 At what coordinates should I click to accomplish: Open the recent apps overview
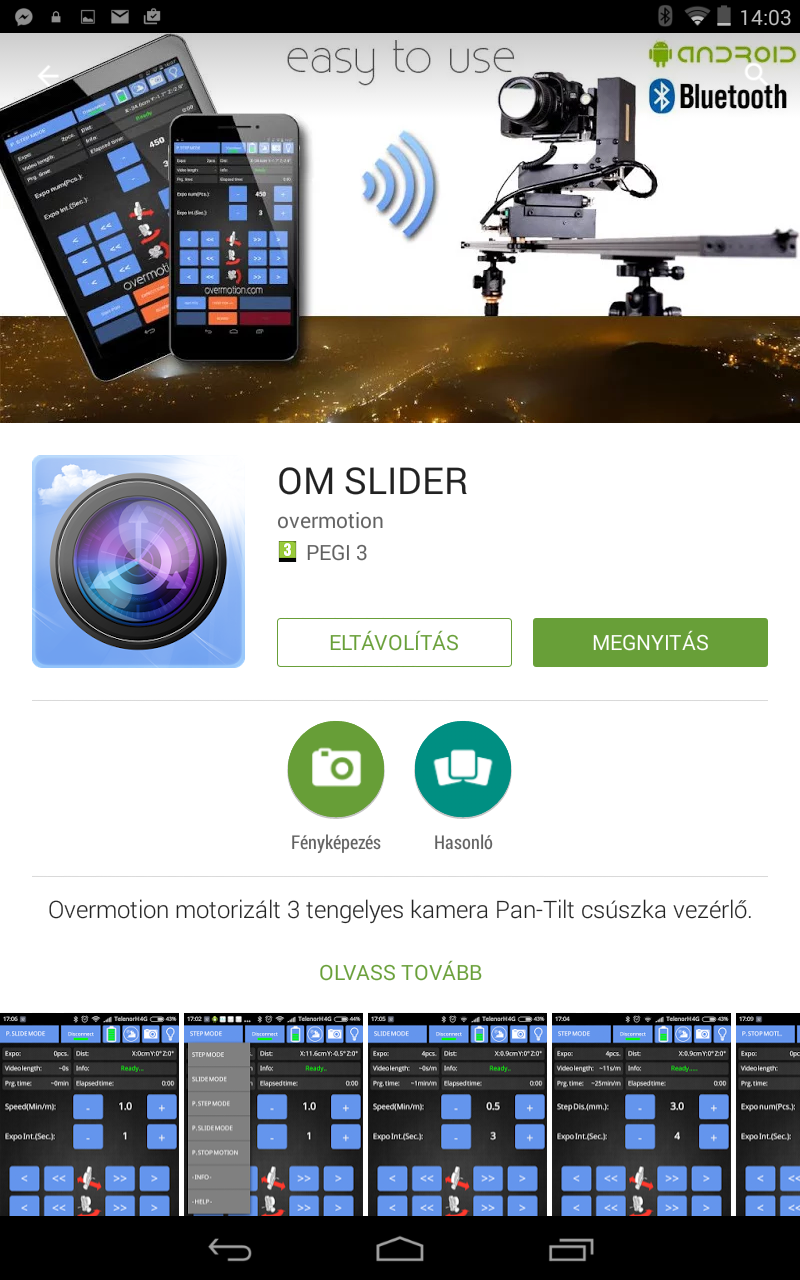pos(571,1249)
